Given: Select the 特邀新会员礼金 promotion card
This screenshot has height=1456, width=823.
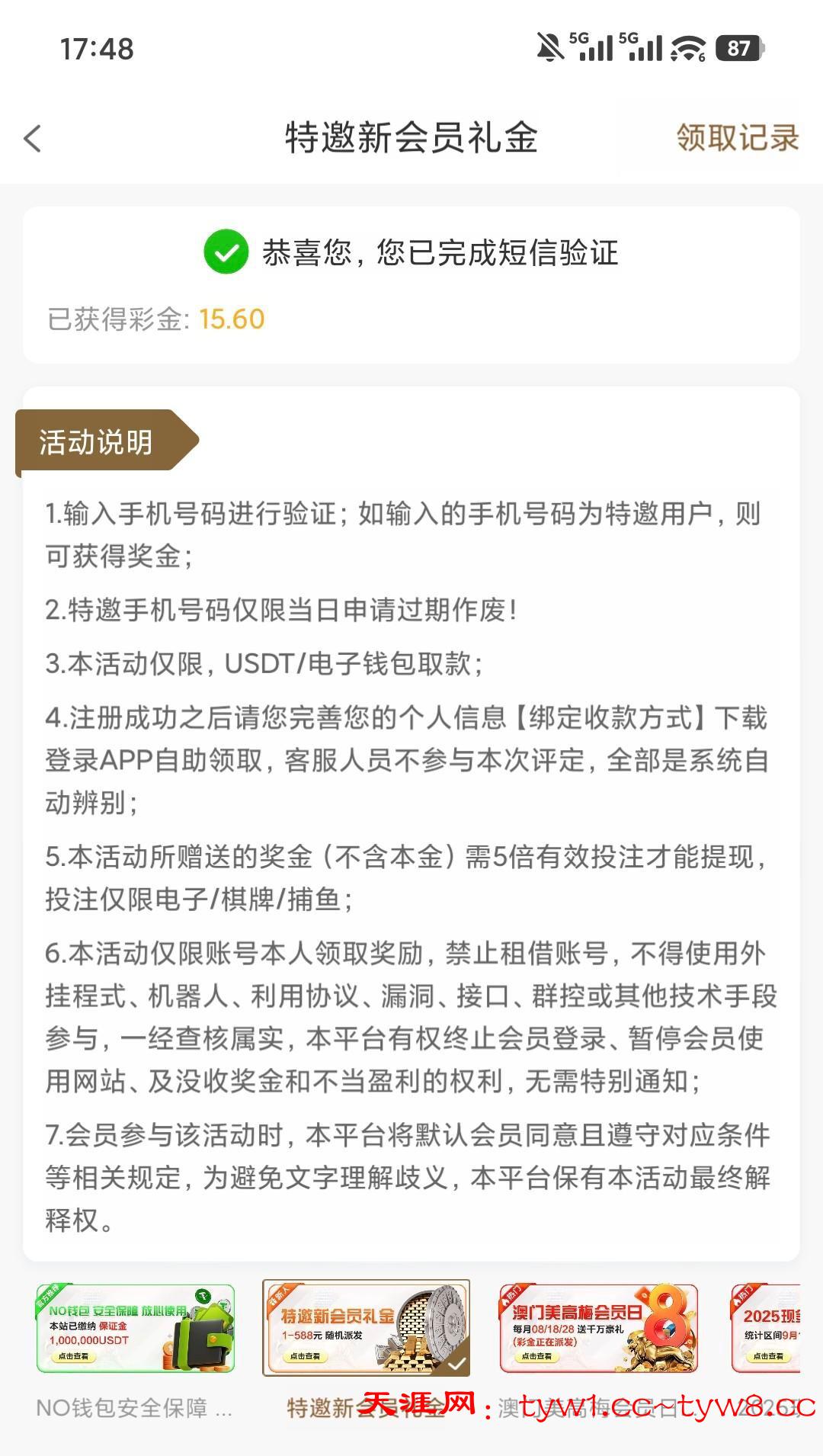Looking at the screenshot, I should click(x=366, y=1328).
